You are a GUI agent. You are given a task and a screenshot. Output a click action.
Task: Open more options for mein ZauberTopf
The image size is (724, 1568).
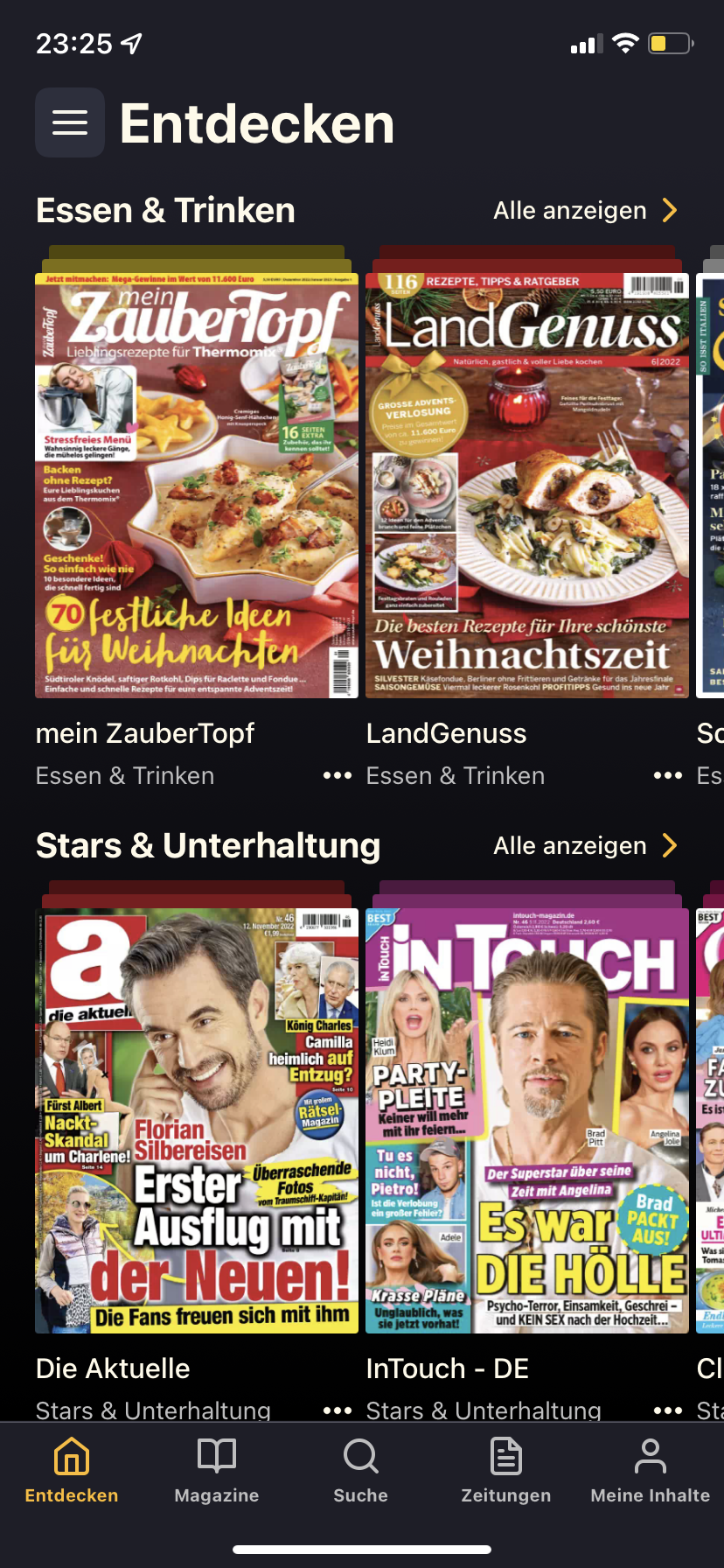coord(338,775)
